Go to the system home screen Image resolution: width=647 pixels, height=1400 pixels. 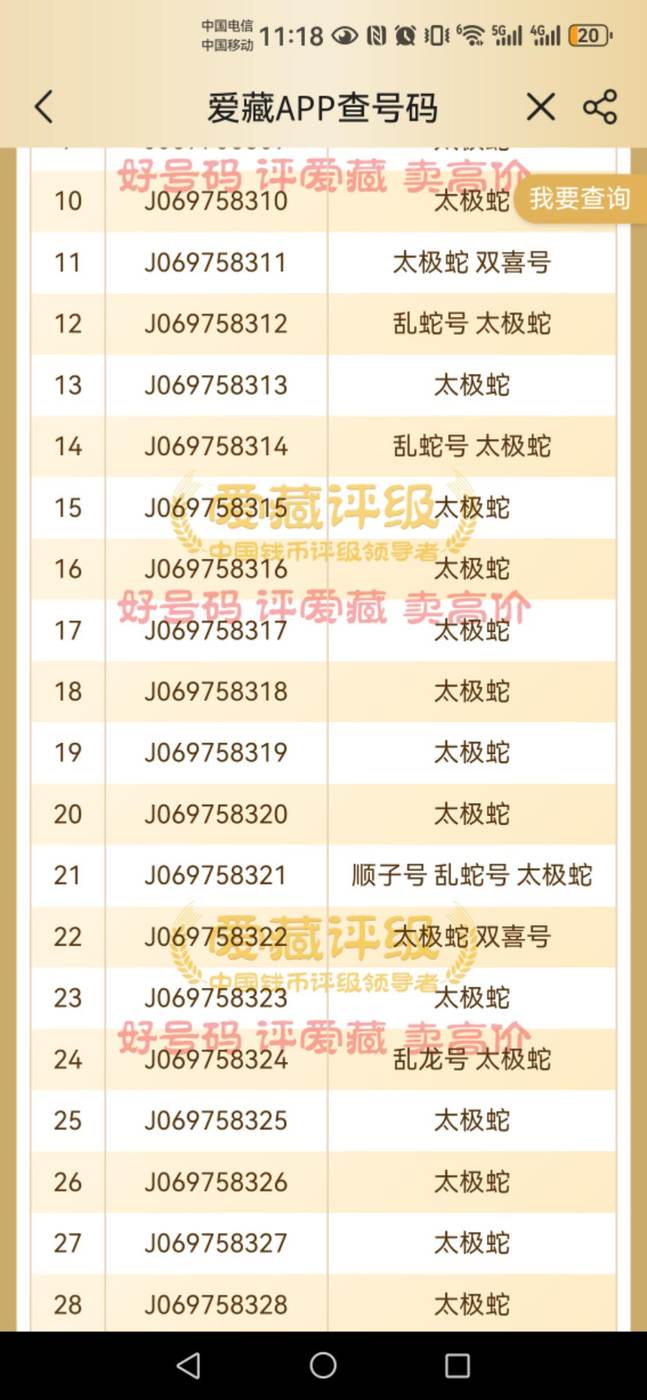click(x=323, y=1365)
